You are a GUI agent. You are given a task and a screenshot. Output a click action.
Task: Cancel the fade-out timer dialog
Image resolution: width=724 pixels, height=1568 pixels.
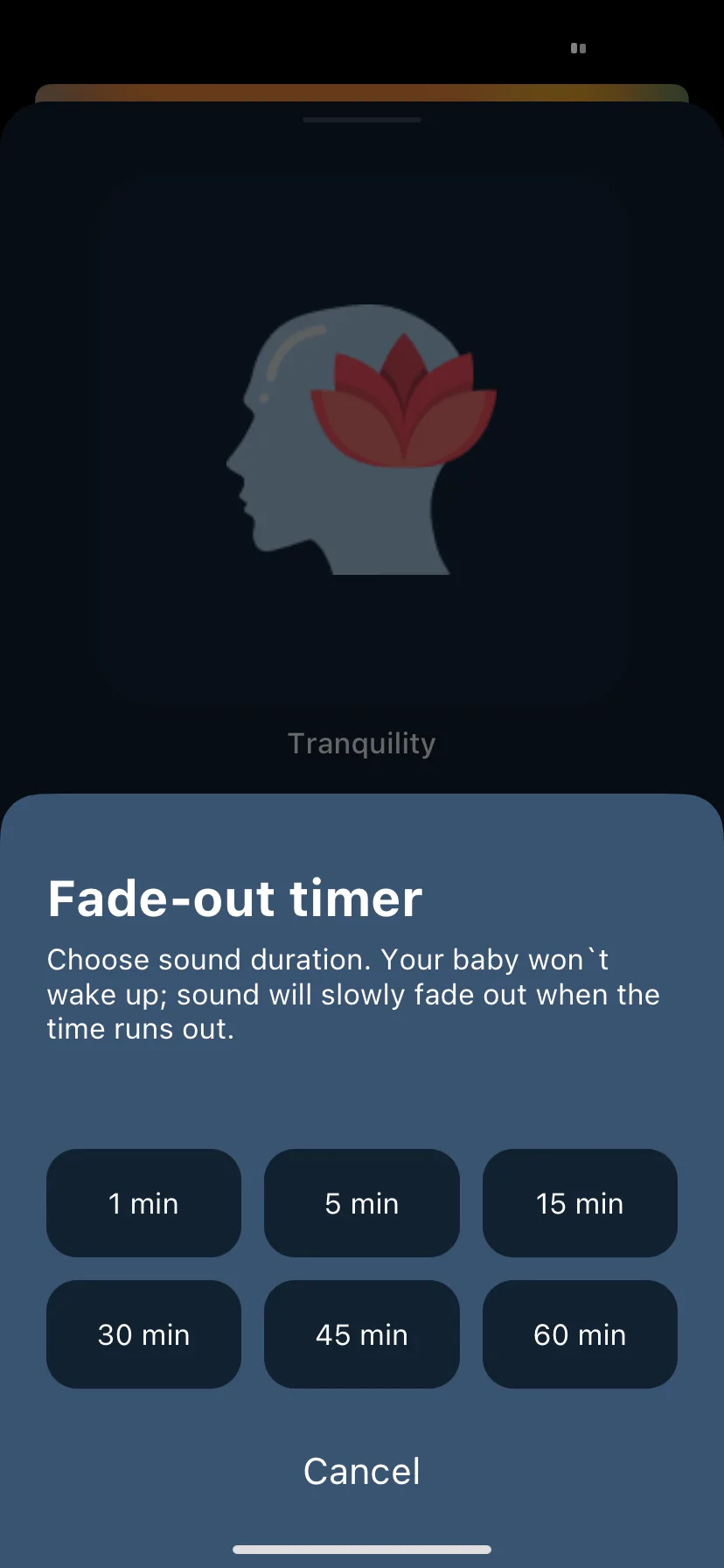(x=361, y=1472)
